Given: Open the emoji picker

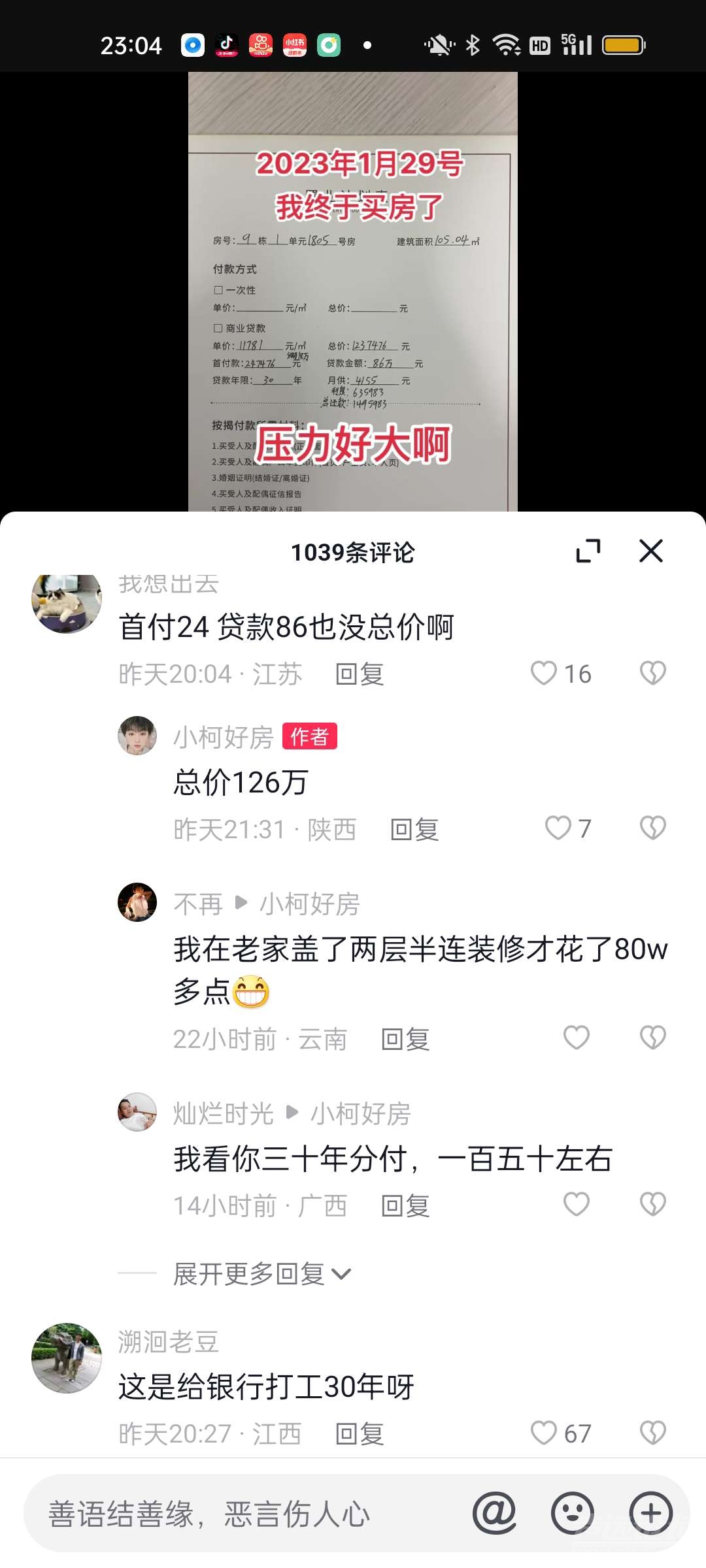Looking at the screenshot, I should [573, 1513].
